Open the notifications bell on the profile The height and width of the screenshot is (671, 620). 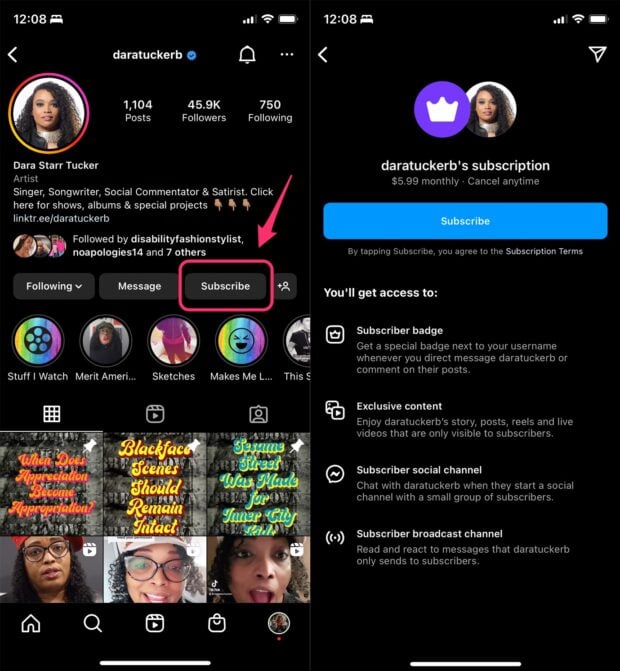(247, 55)
